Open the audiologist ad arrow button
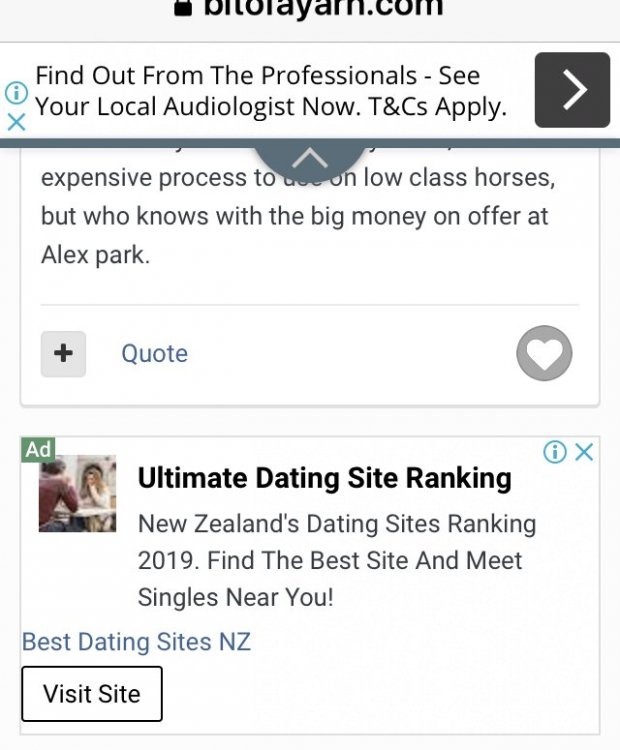Screen dimensions: 620x750 [572, 90]
